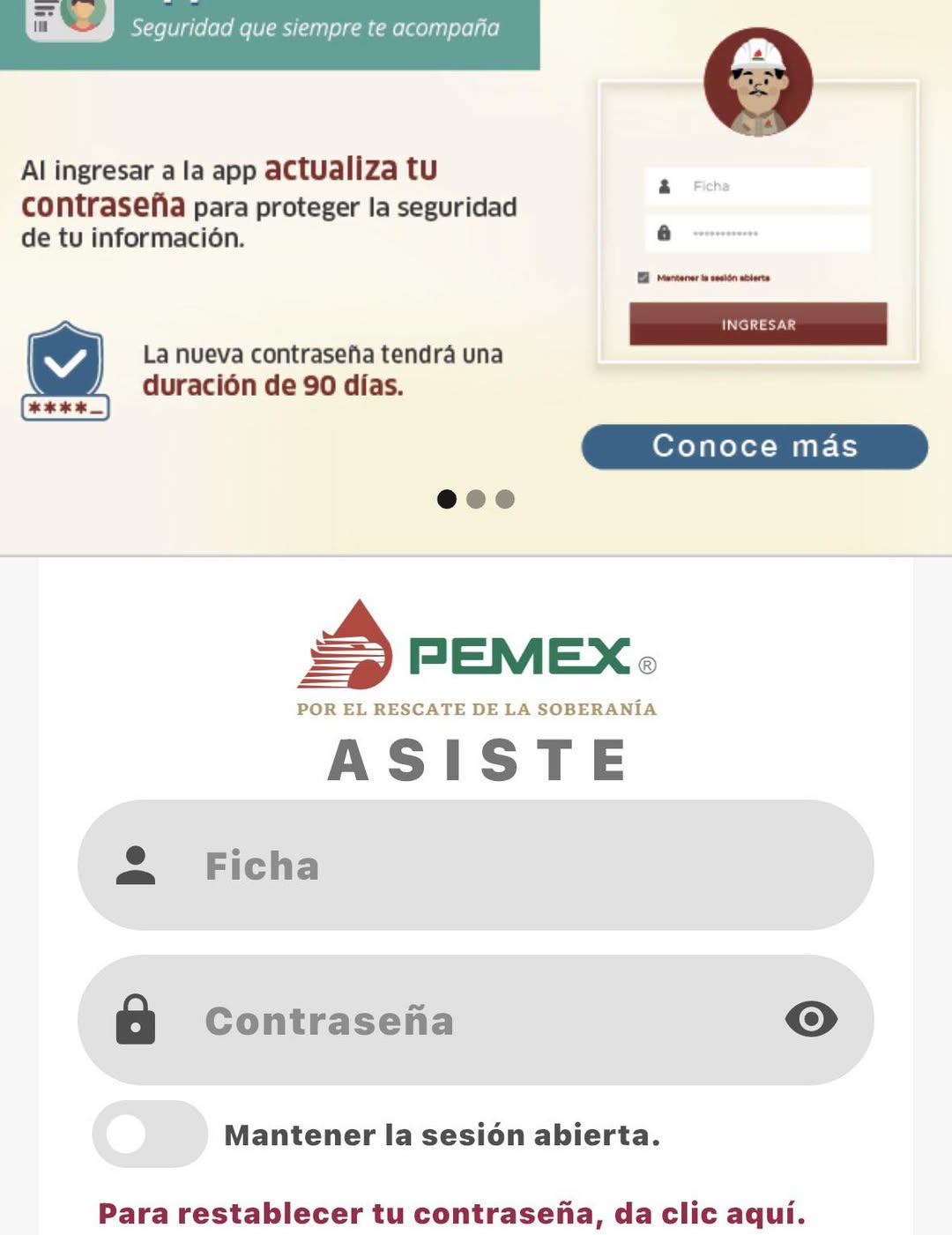Open the reset password link
Image resolution: width=952 pixels, height=1235 pixels.
451,1214
